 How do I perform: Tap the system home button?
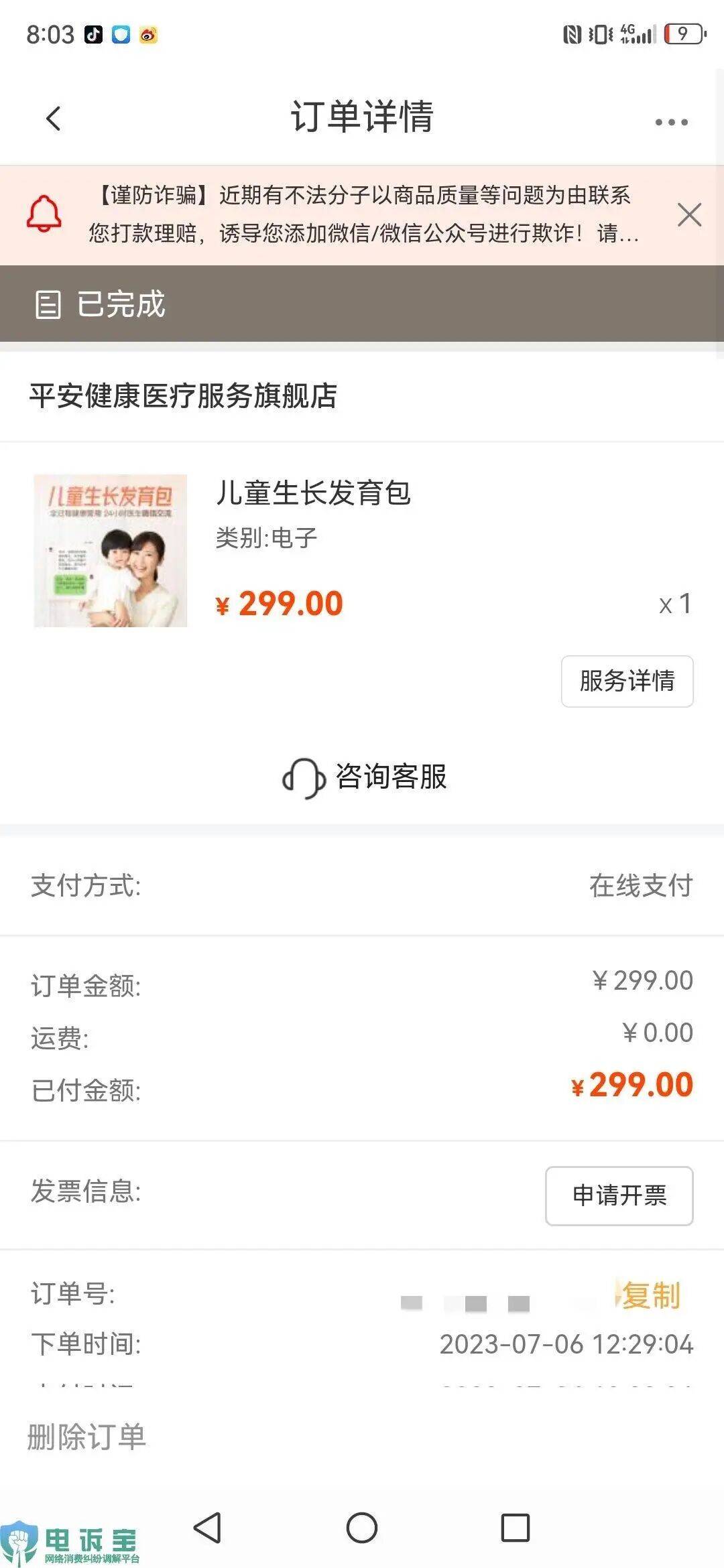click(x=362, y=1528)
